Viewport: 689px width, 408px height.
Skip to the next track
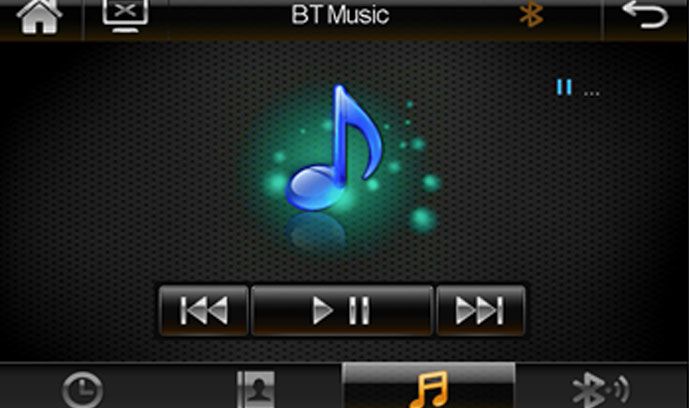tap(480, 310)
